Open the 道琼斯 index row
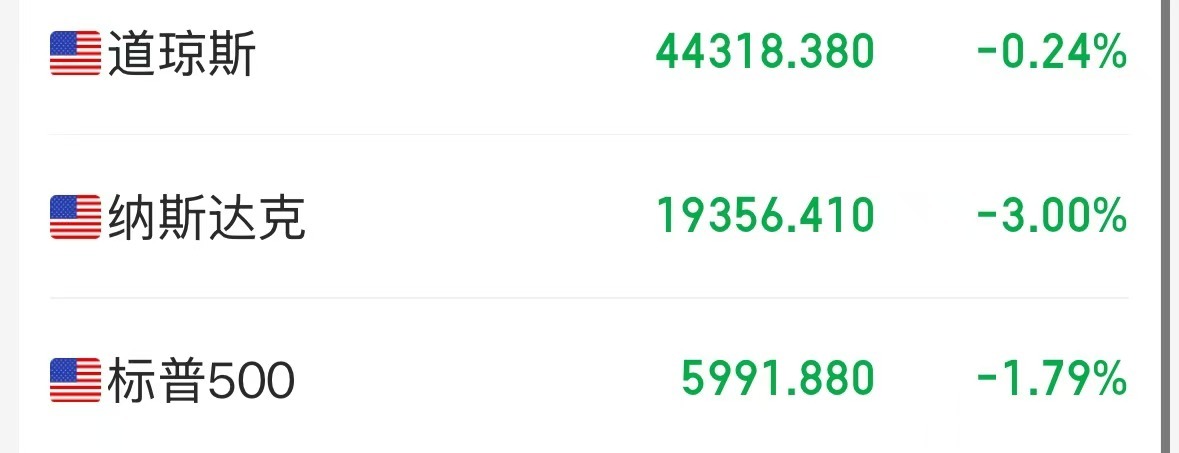Viewport: 1179px width, 453px height. 182,53
